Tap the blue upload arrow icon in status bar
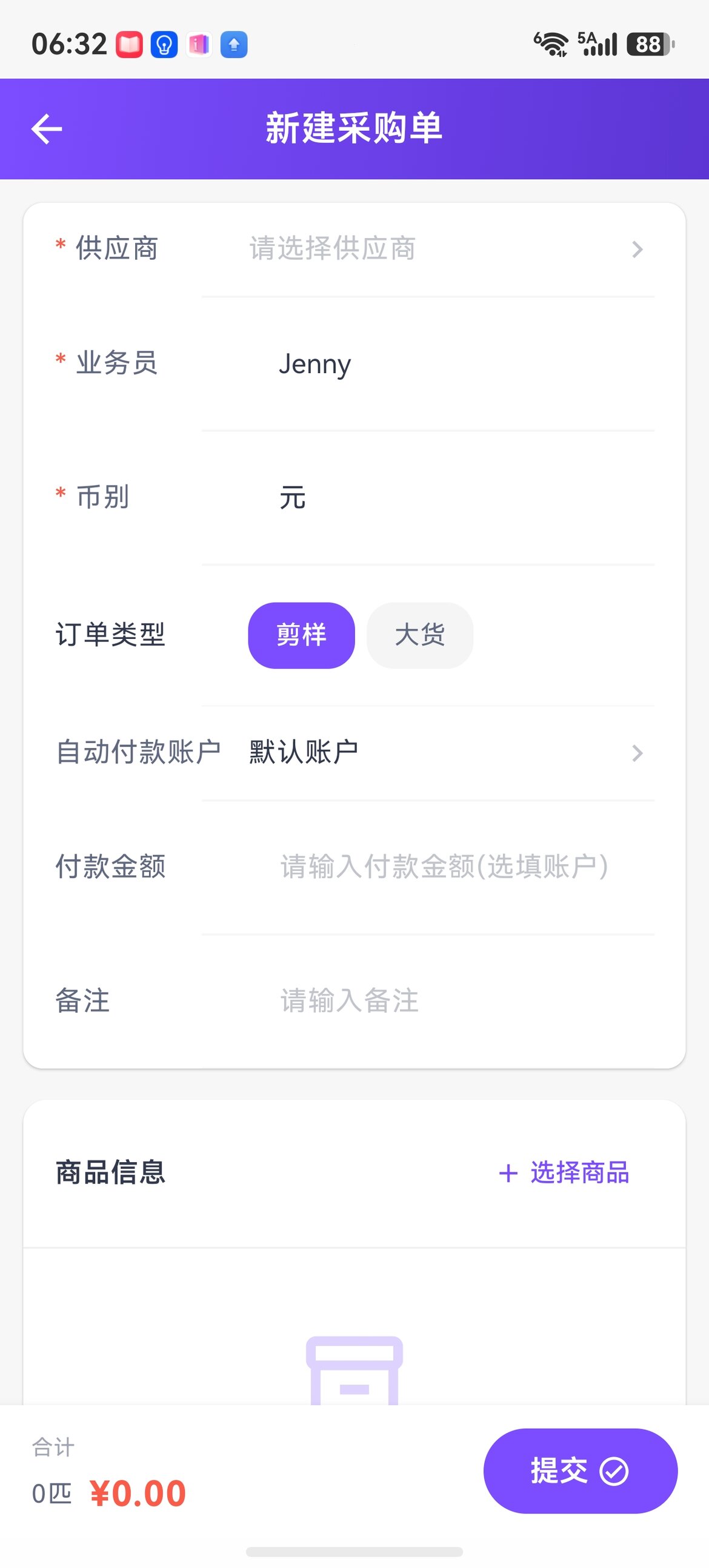 click(233, 43)
